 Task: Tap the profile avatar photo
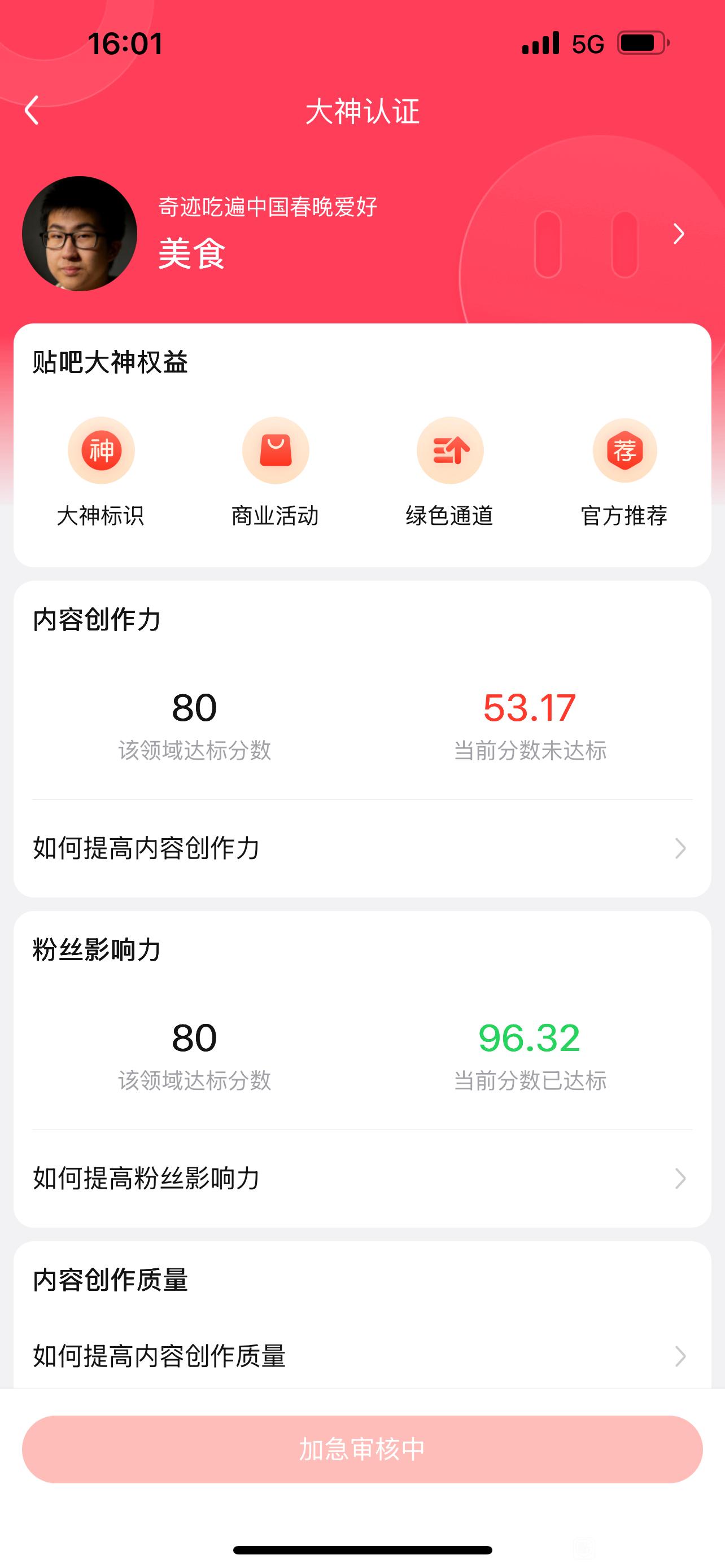(80, 234)
